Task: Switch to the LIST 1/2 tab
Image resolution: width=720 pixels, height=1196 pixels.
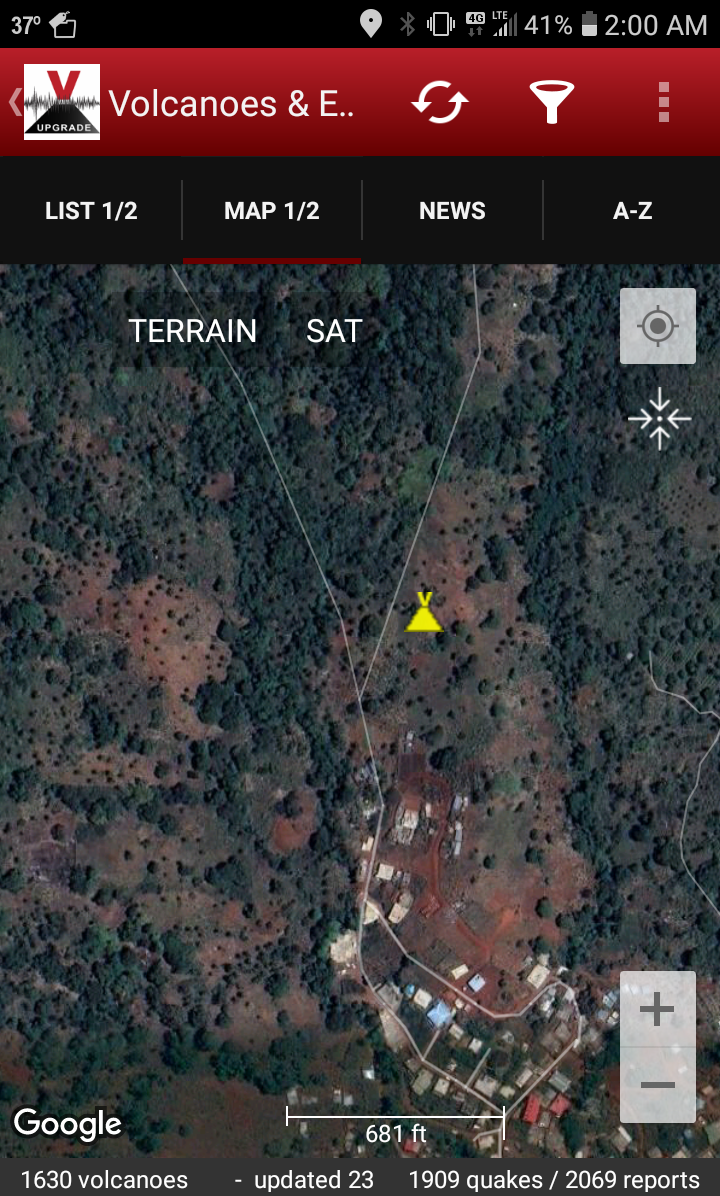Action: pyautogui.click(x=91, y=211)
